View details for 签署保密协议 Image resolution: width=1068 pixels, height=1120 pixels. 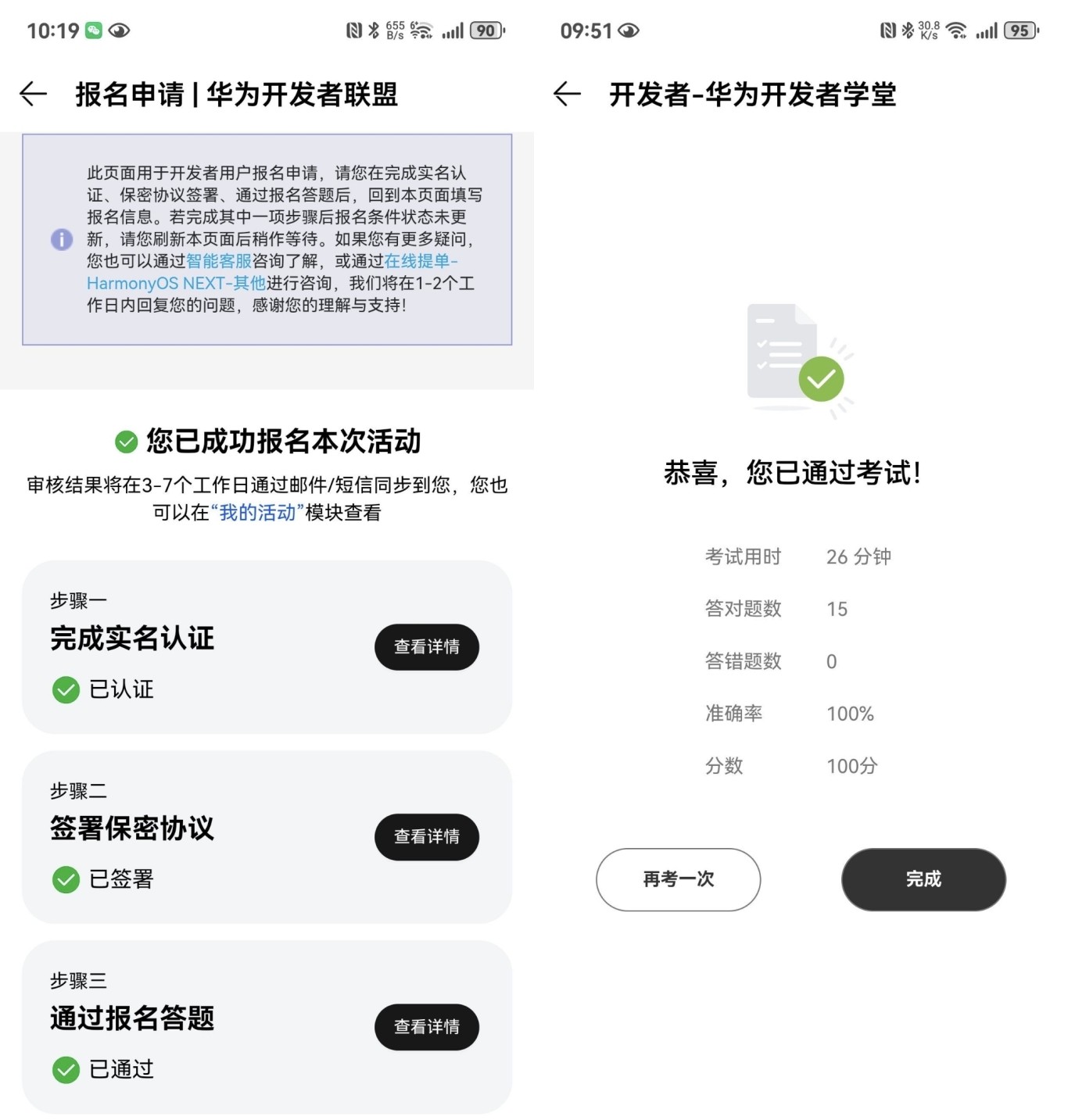point(426,837)
